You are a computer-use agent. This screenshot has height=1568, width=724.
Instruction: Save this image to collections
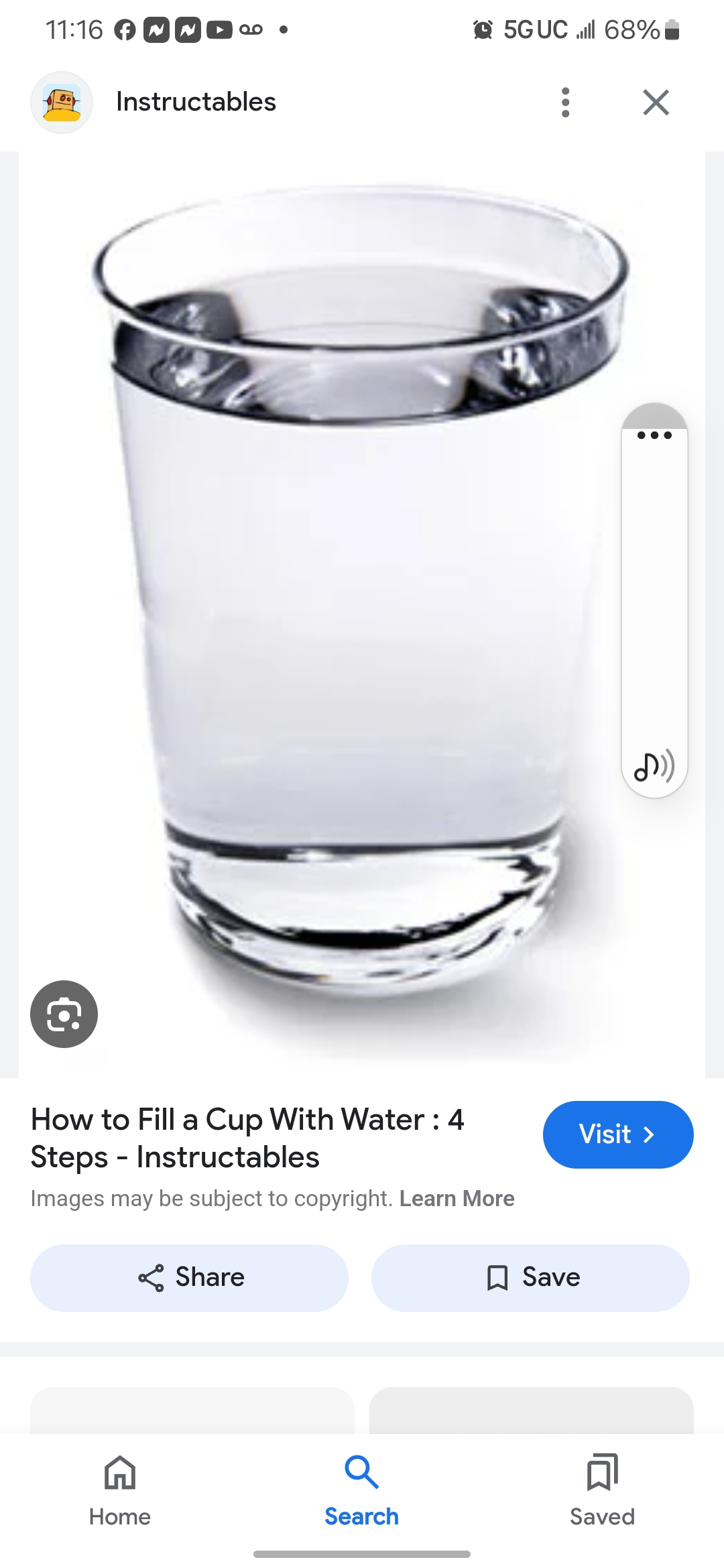tap(530, 1277)
